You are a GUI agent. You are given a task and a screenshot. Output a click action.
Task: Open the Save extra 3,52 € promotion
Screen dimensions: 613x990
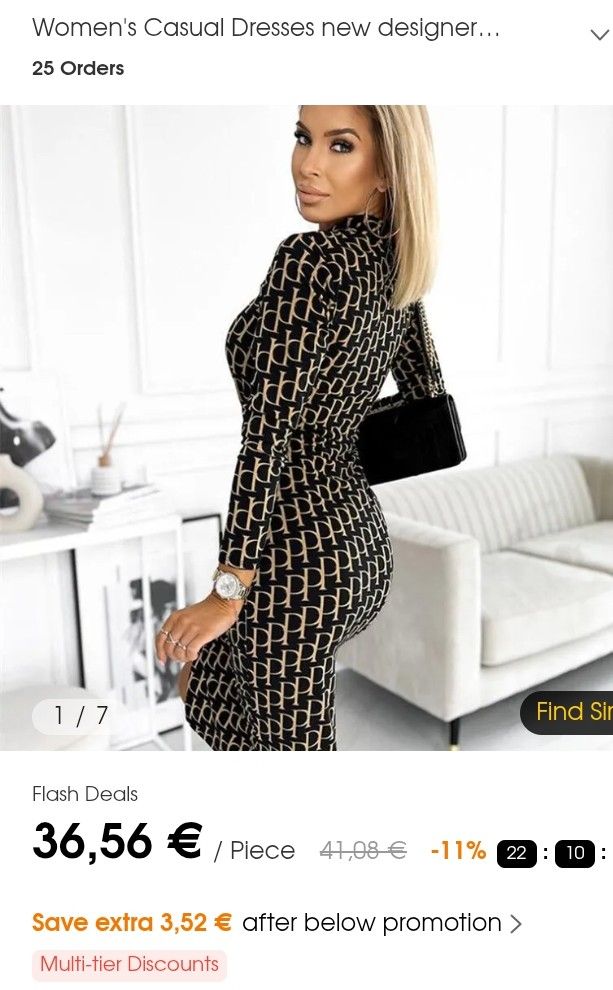(277, 924)
